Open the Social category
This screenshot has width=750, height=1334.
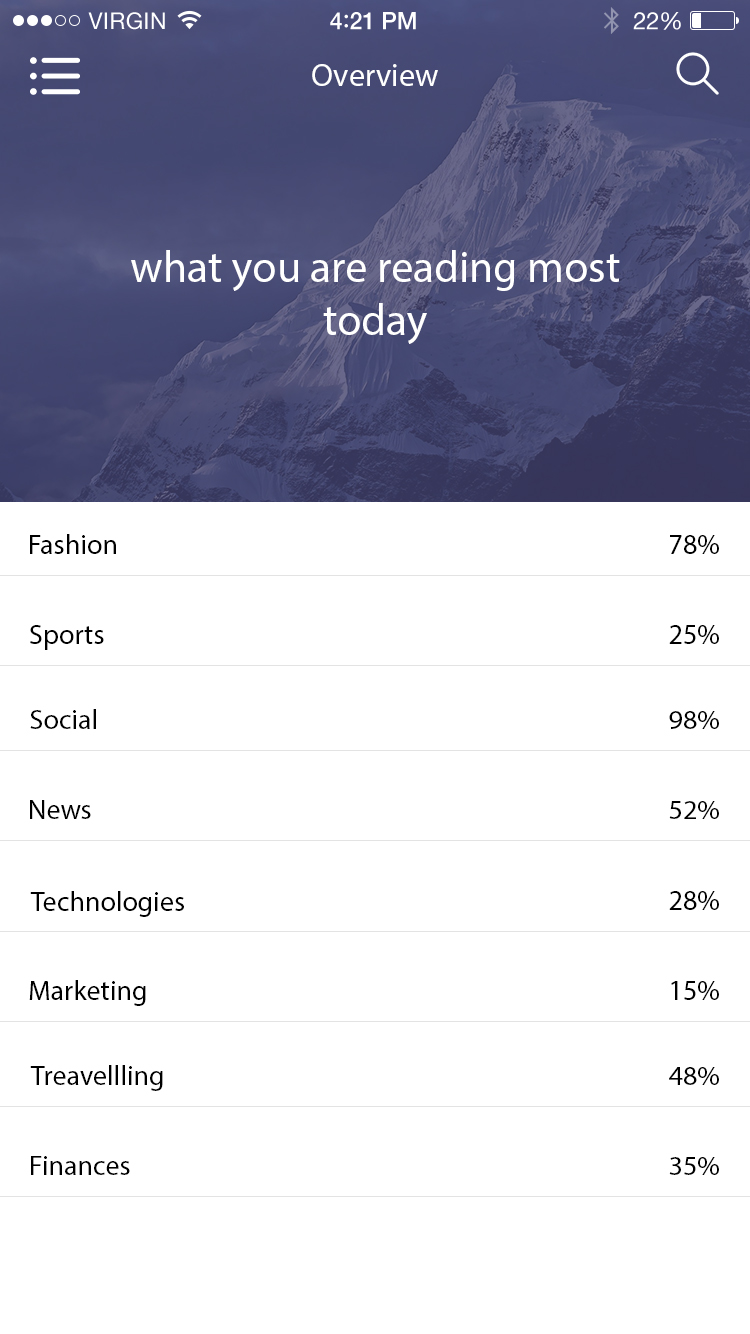coord(374,720)
